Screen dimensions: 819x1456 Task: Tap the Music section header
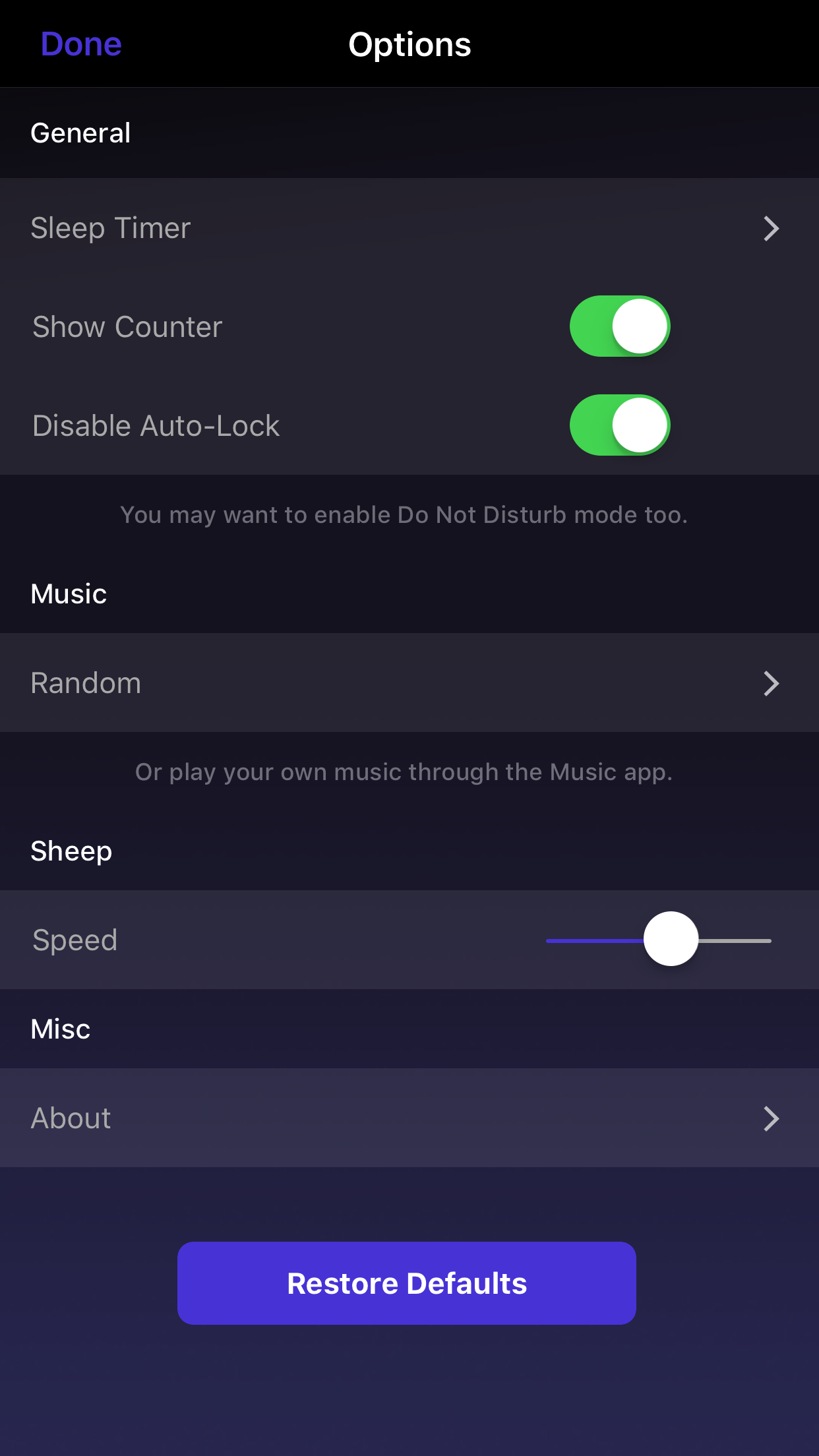(x=69, y=593)
